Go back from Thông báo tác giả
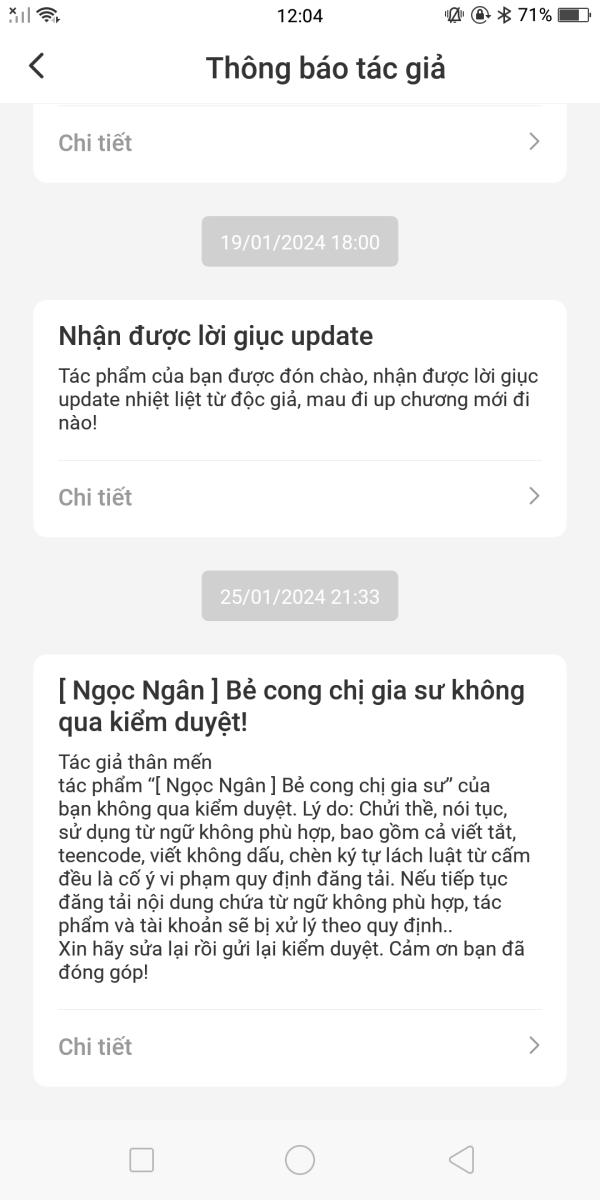Image resolution: width=600 pixels, height=1200 pixels. 37,66
